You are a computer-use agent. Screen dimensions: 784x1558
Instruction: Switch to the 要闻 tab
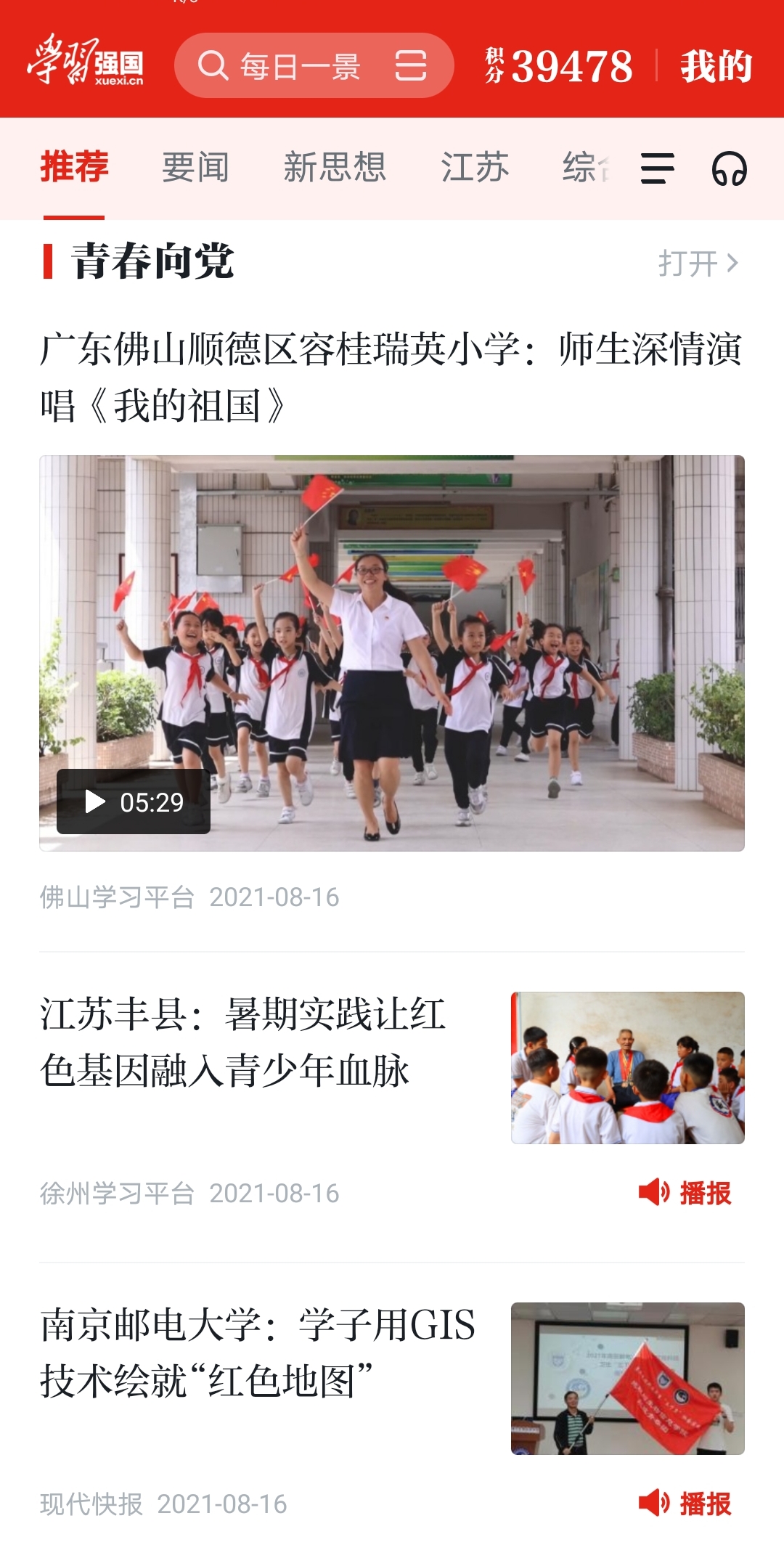[x=195, y=168]
